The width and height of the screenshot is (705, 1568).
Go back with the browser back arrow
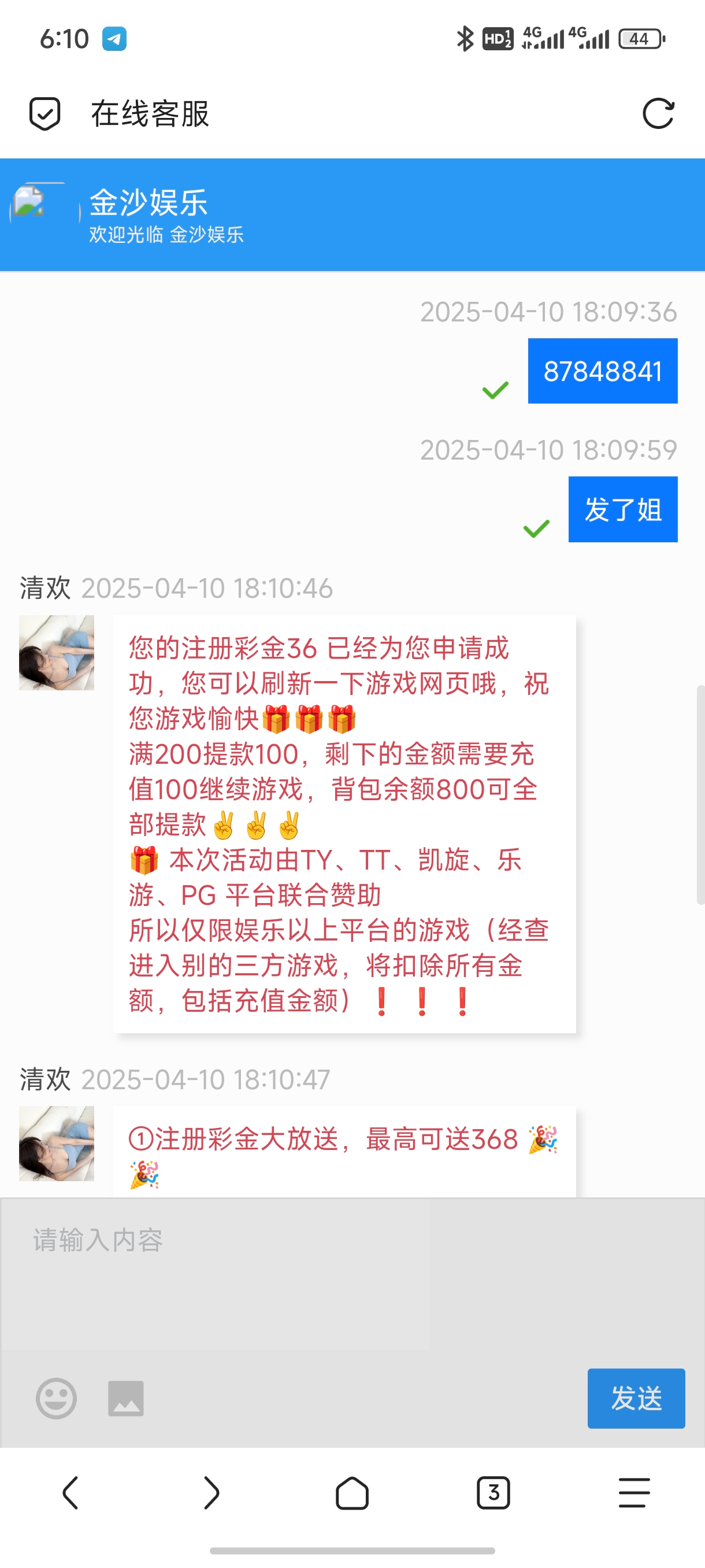(70, 1492)
